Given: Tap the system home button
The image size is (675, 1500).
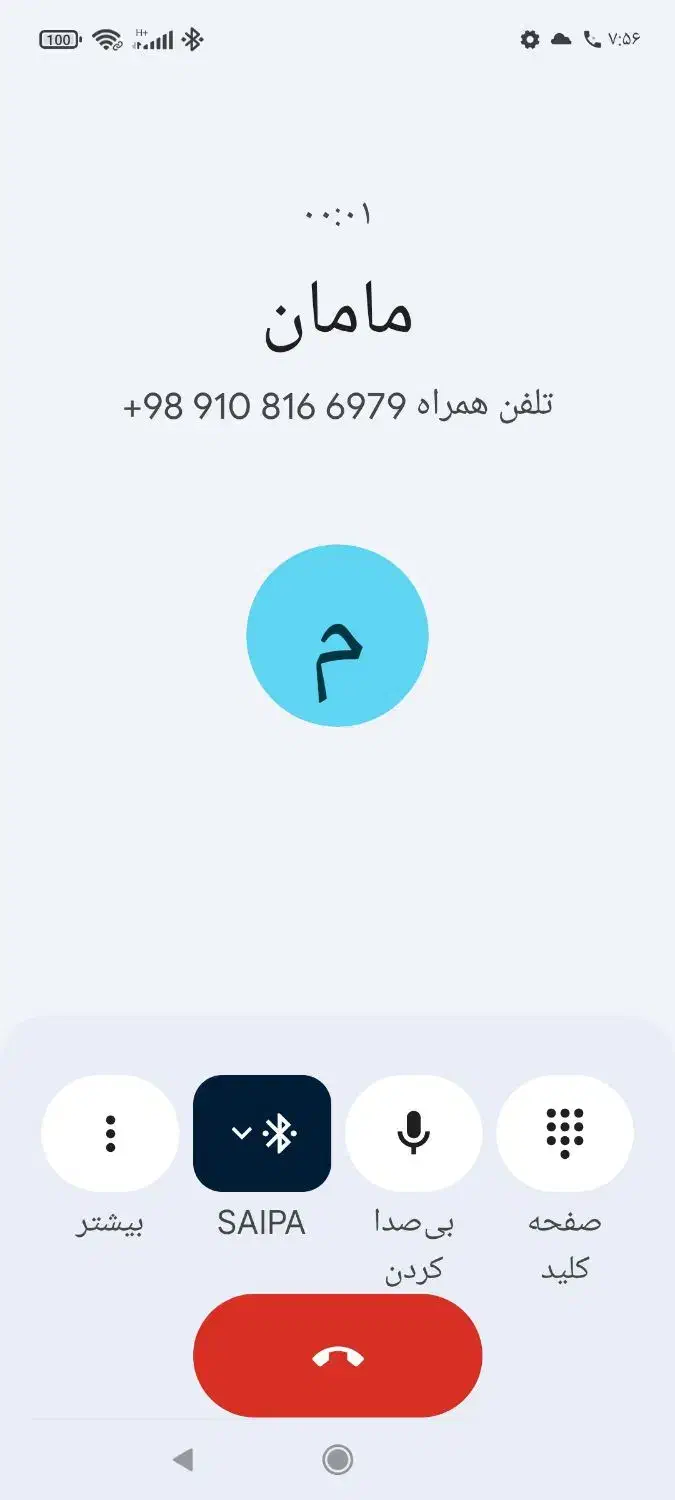Looking at the screenshot, I should tap(338, 1460).
